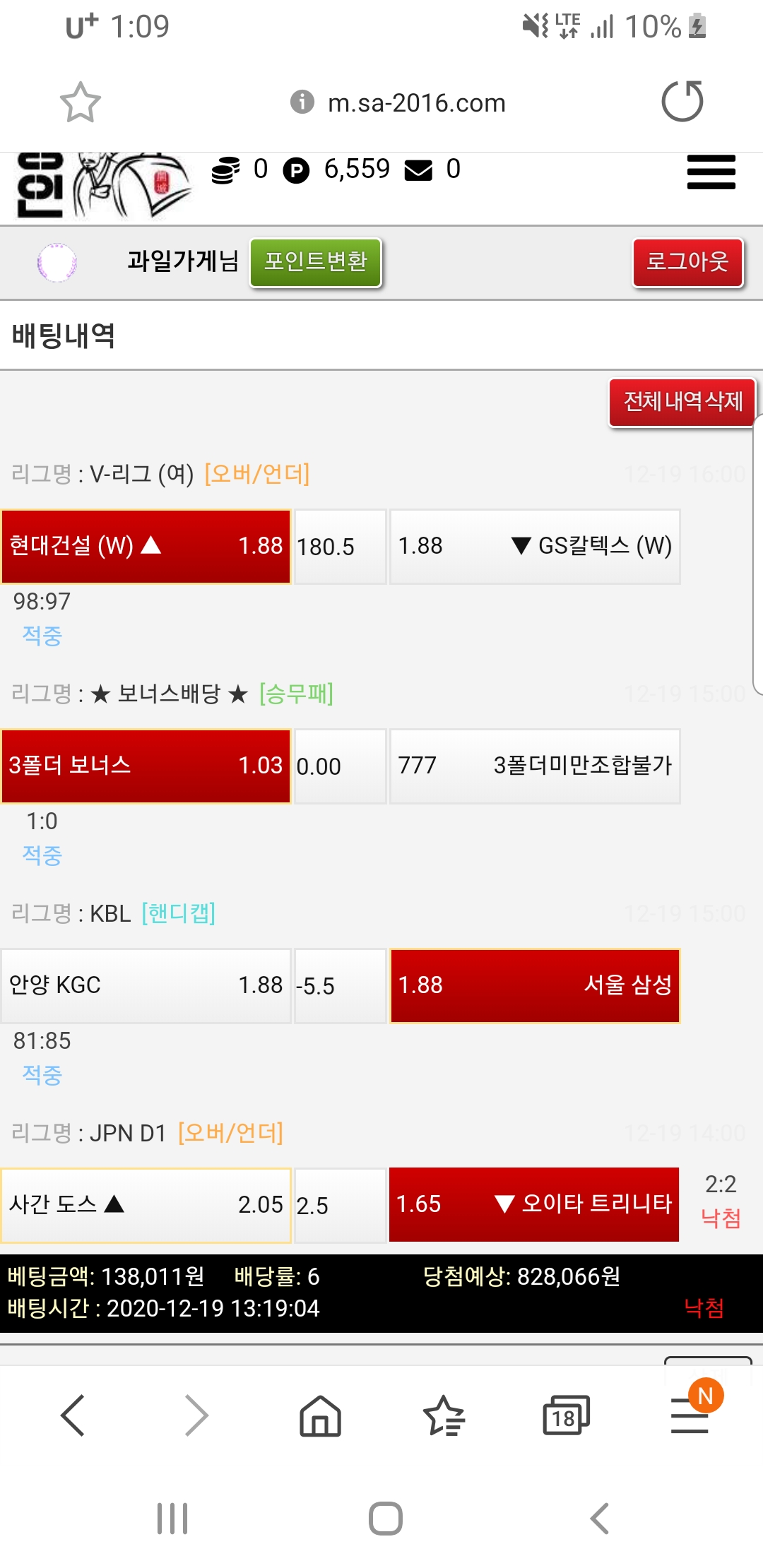Open the messages envelope icon
The width and height of the screenshot is (763, 1568).
[418, 170]
